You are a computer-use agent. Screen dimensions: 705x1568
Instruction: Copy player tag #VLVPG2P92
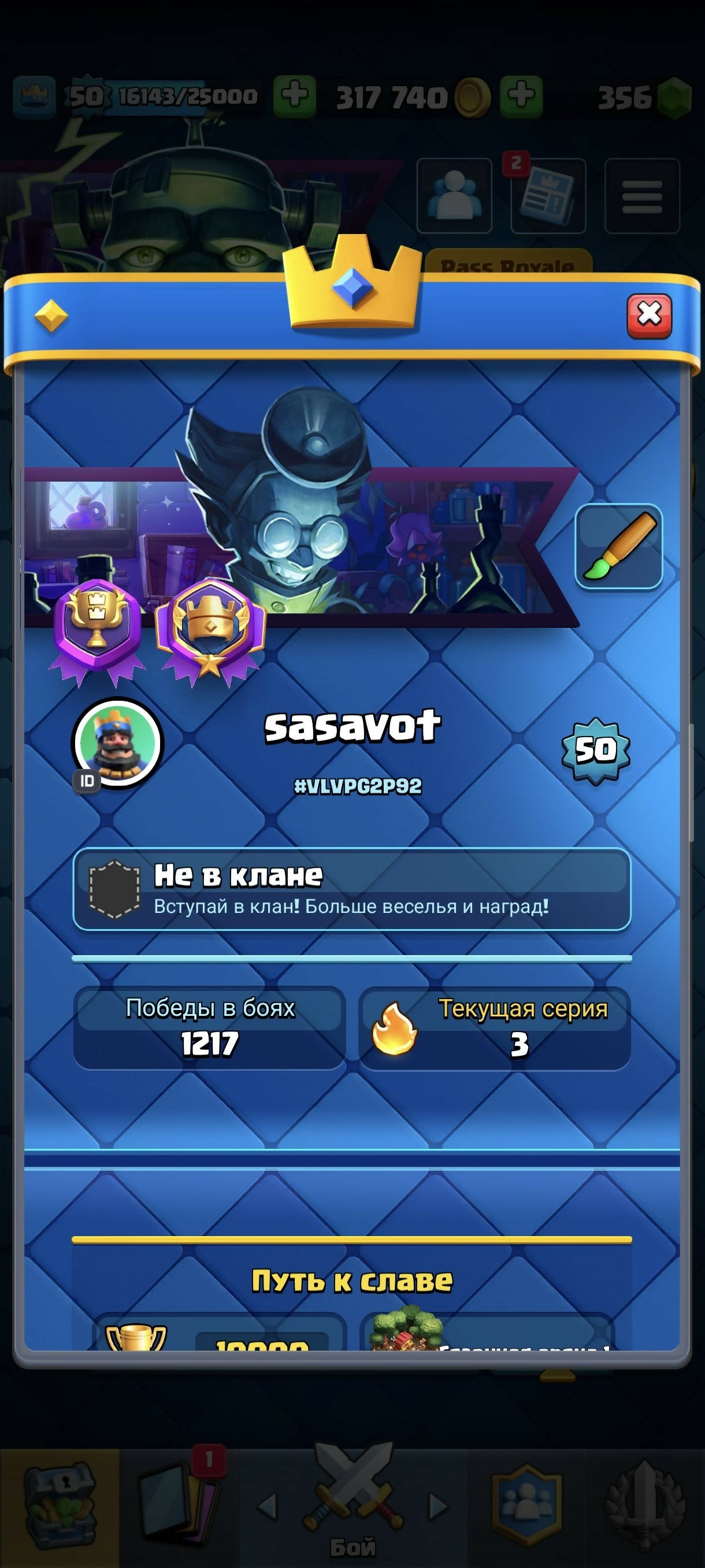(x=357, y=786)
